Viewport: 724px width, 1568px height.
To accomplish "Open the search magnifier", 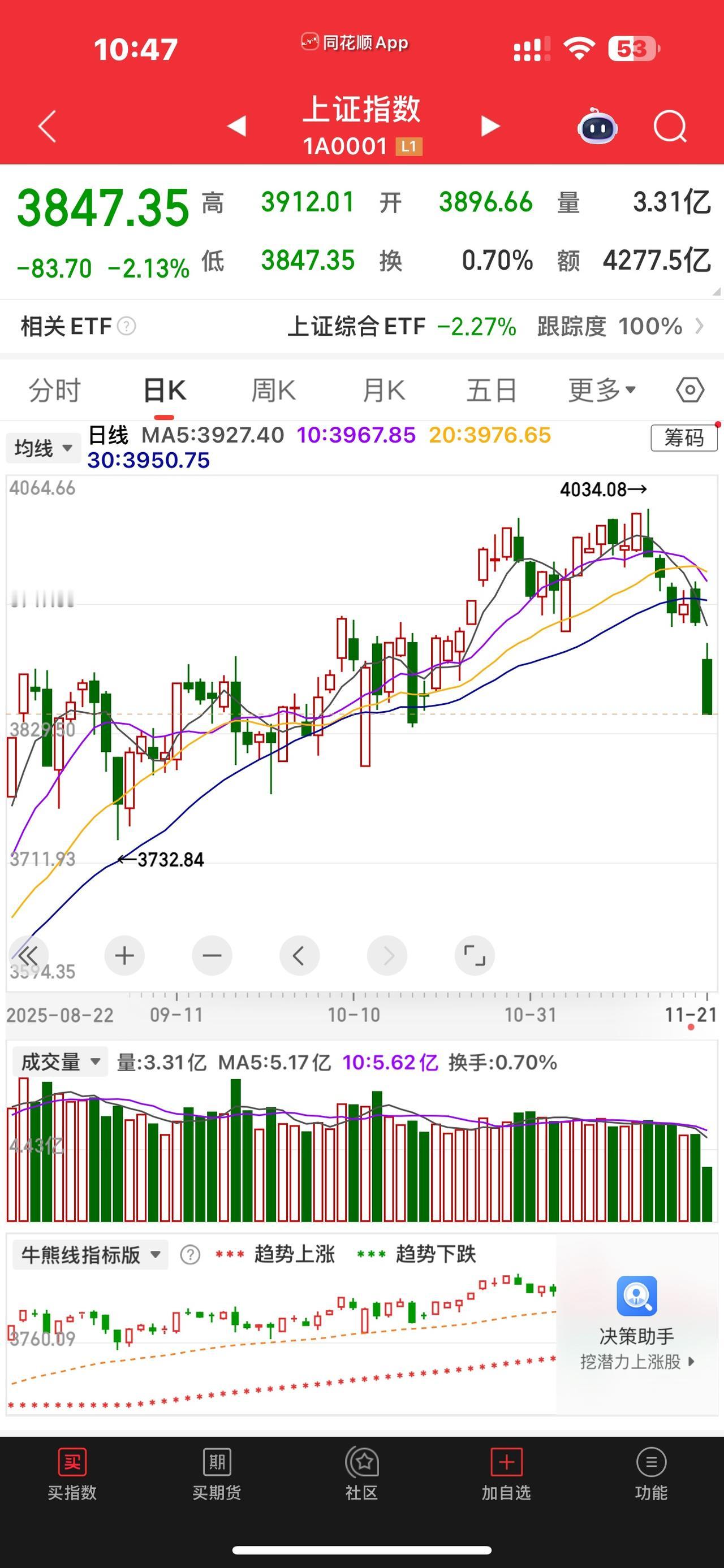I will (670, 127).
